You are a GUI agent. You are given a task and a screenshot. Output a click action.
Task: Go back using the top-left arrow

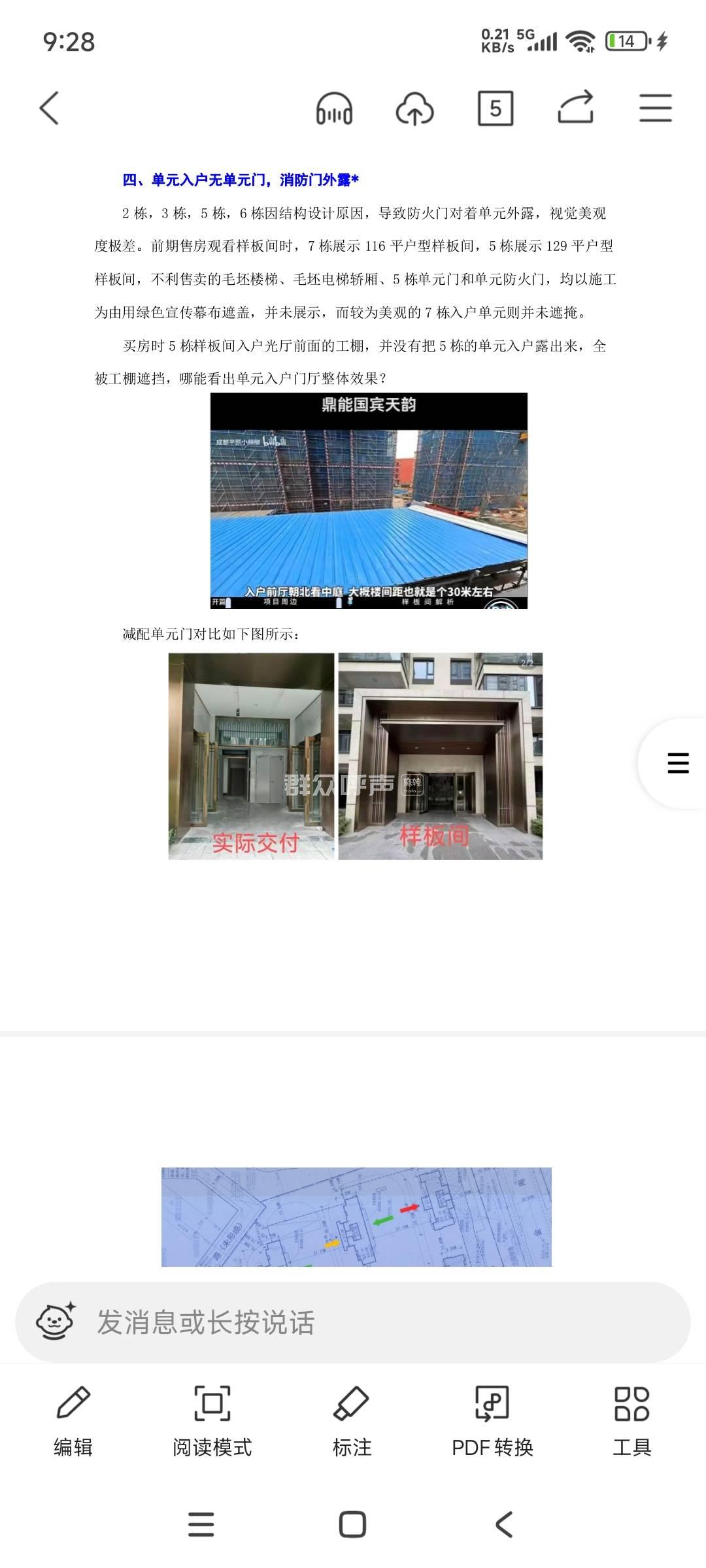50,108
